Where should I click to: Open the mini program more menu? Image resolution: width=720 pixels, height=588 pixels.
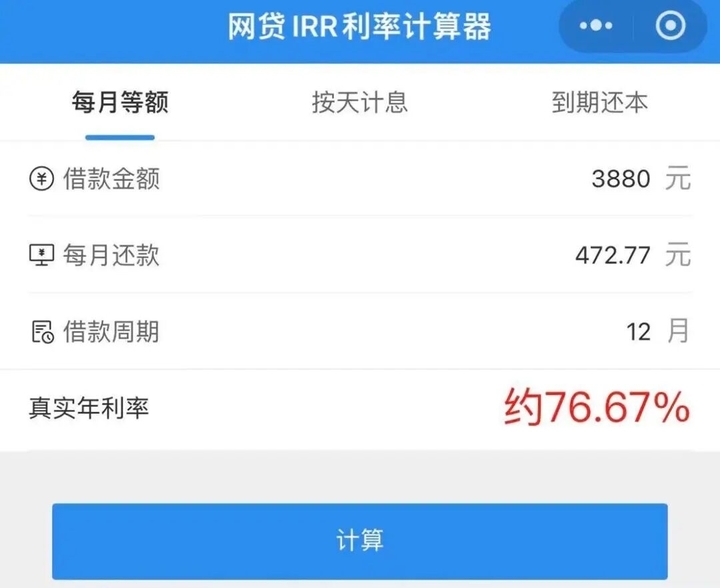[x=596, y=27]
